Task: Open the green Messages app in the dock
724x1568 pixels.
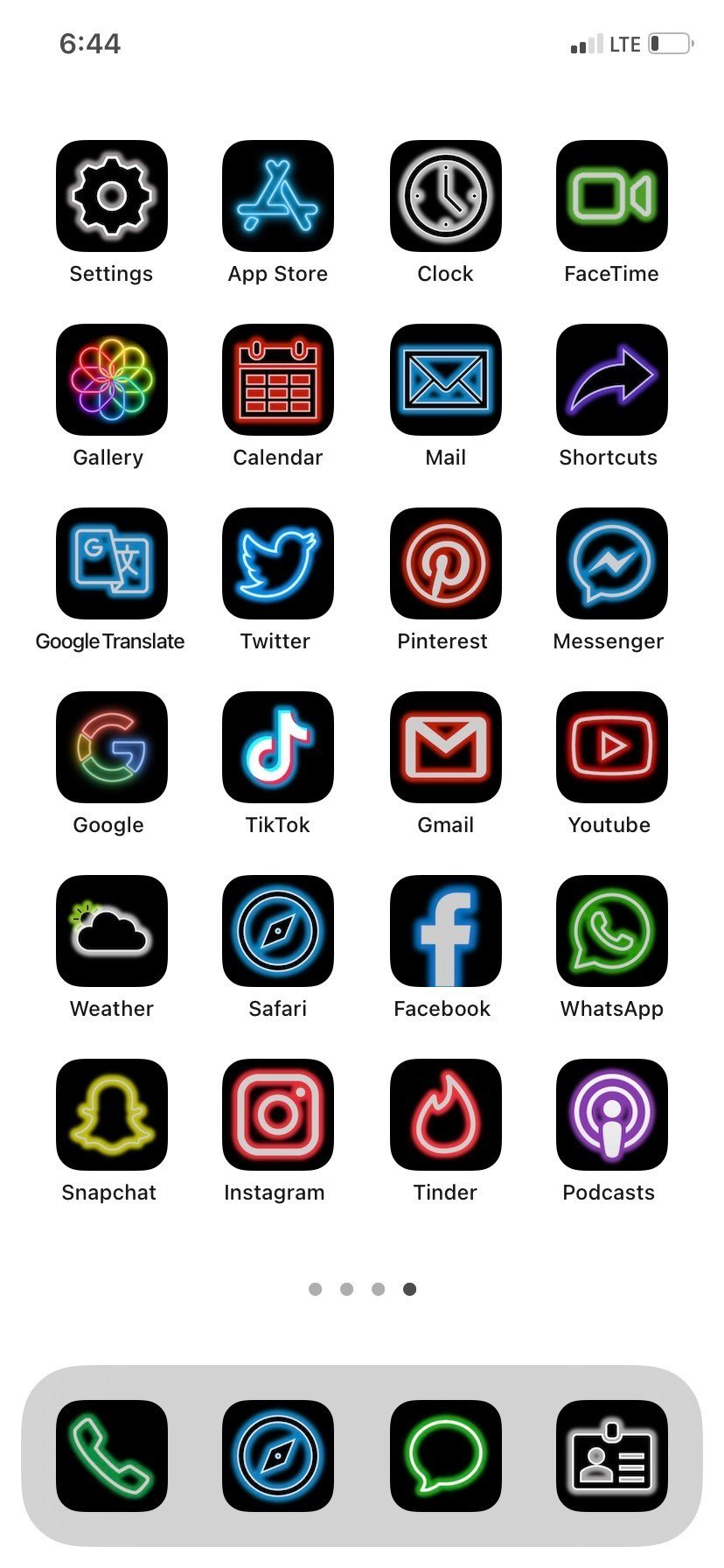Action: [445, 1456]
